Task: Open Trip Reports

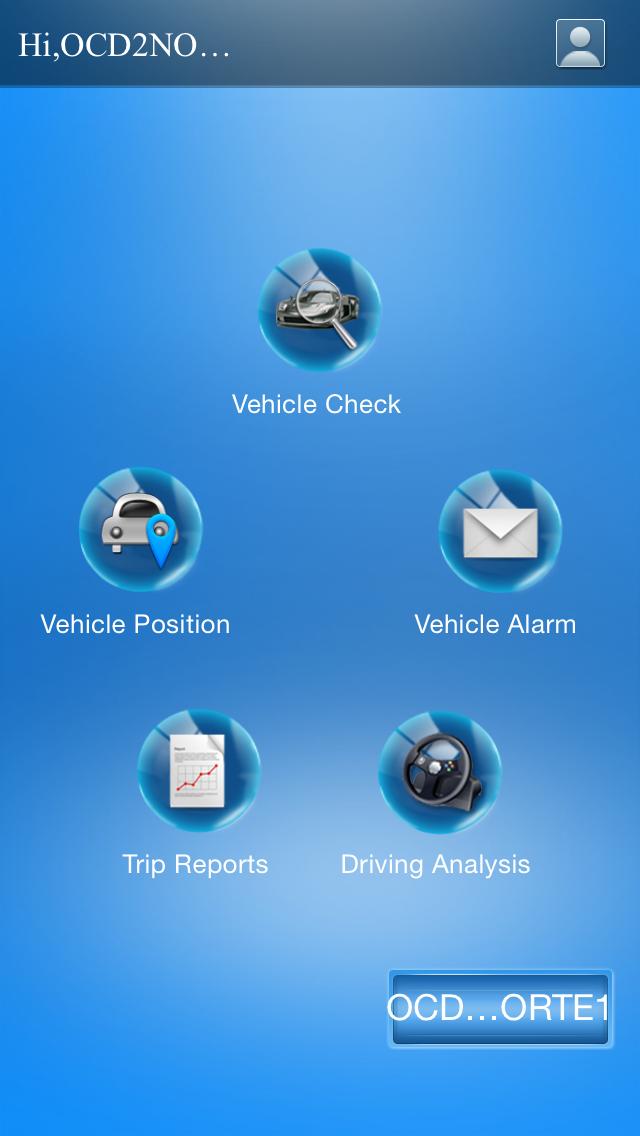Action: tap(198, 771)
